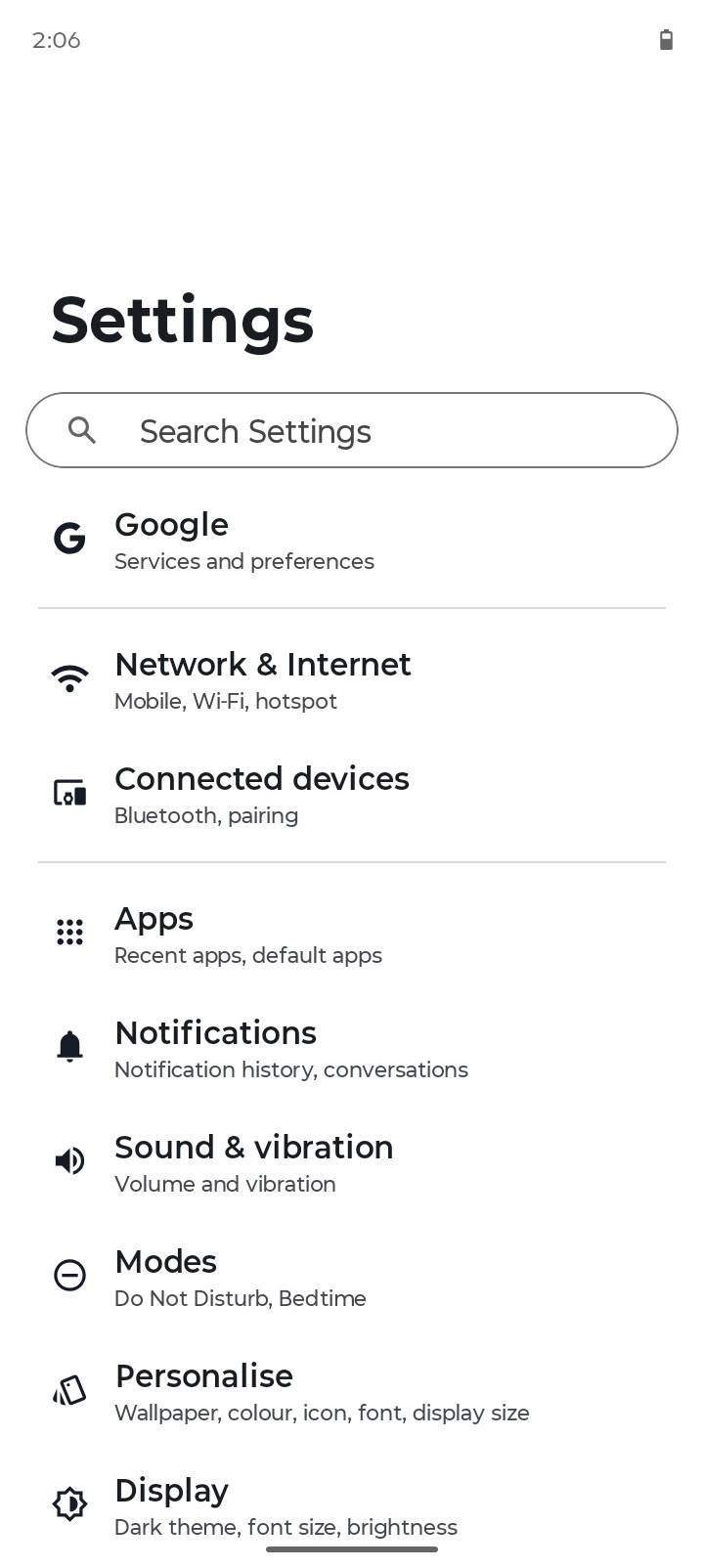The height and width of the screenshot is (1568, 704).
Task: Open Network & Internet settings
Action: pos(352,680)
